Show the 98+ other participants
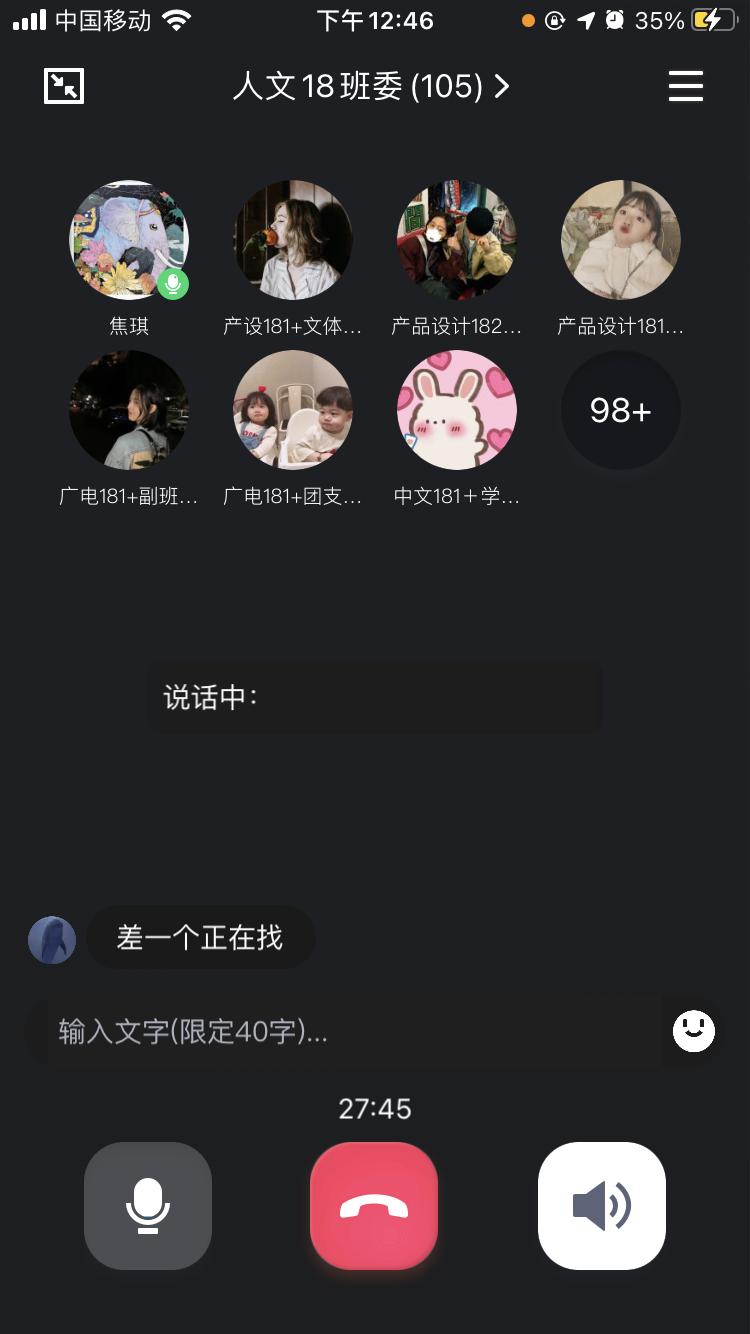Viewport: 750px width, 1334px height. pos(621,410)
